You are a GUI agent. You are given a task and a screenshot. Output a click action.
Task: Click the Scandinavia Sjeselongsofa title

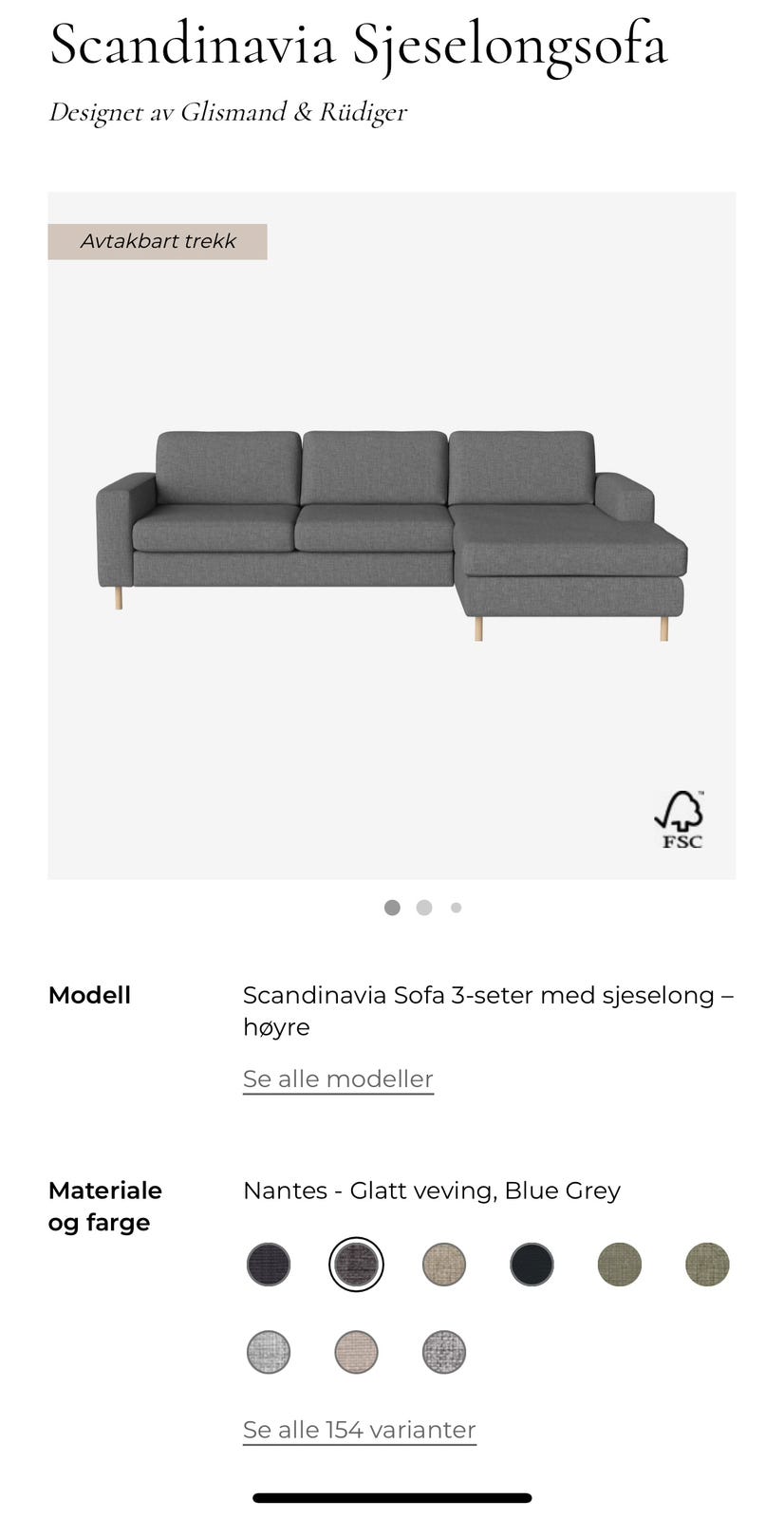(361, 46)
